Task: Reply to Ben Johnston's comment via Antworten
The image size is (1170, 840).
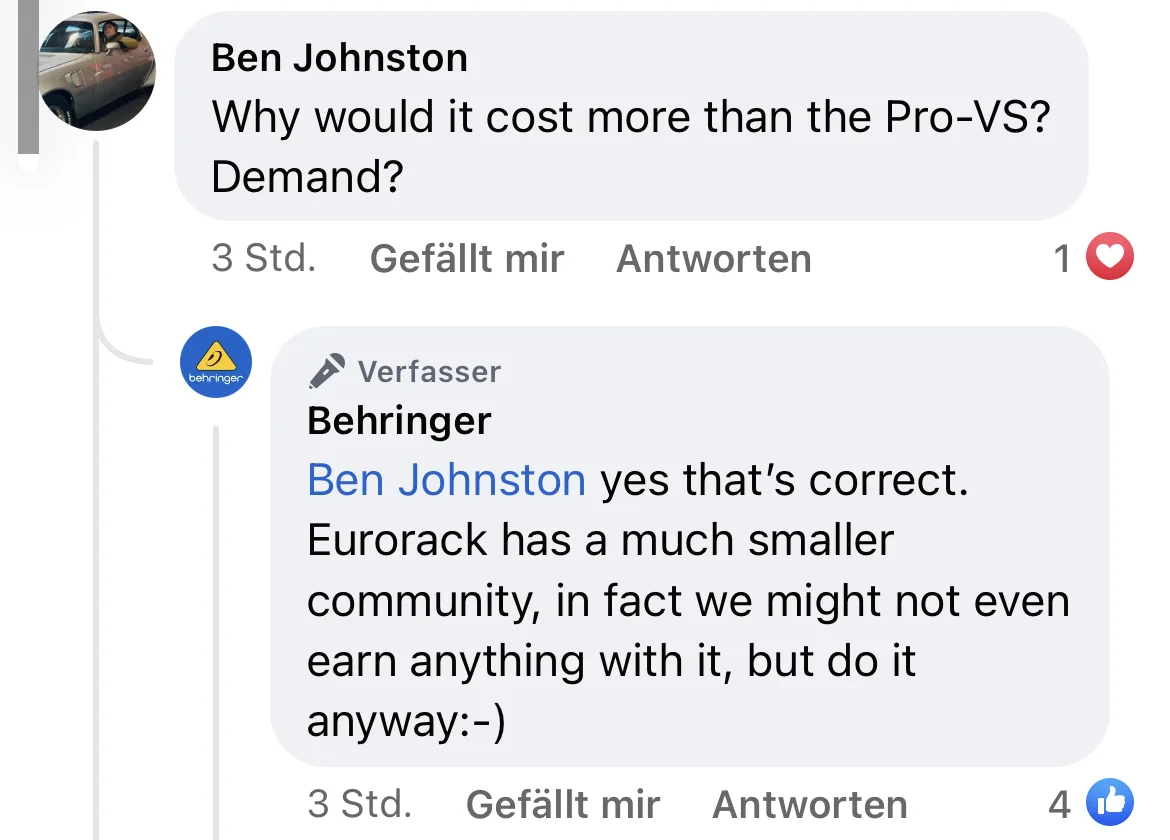Action: (713, 259)
